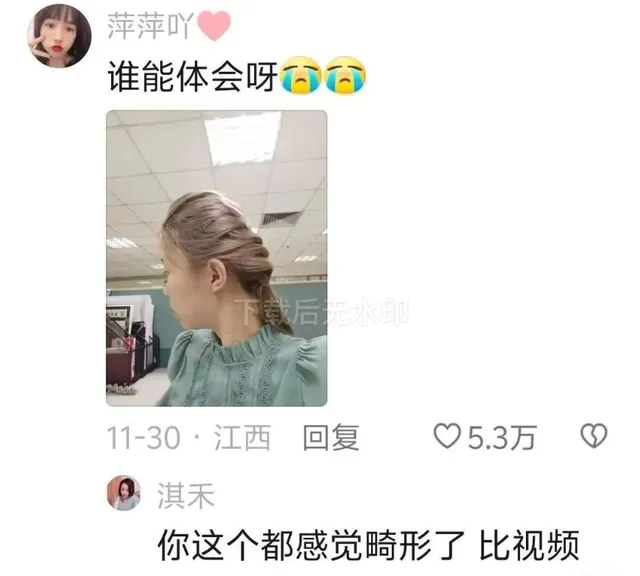Open 萍萍吖's profile avatar
This screenshot has width=640, height=576.
click(x=59, y=35)
